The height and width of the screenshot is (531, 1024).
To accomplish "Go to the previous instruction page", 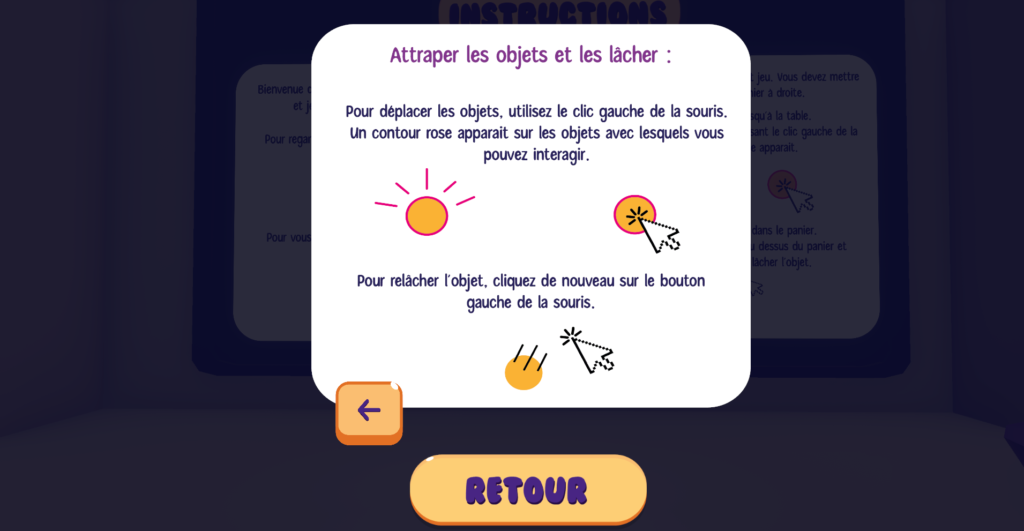I will pyautogui.click(x=369, y=411).
